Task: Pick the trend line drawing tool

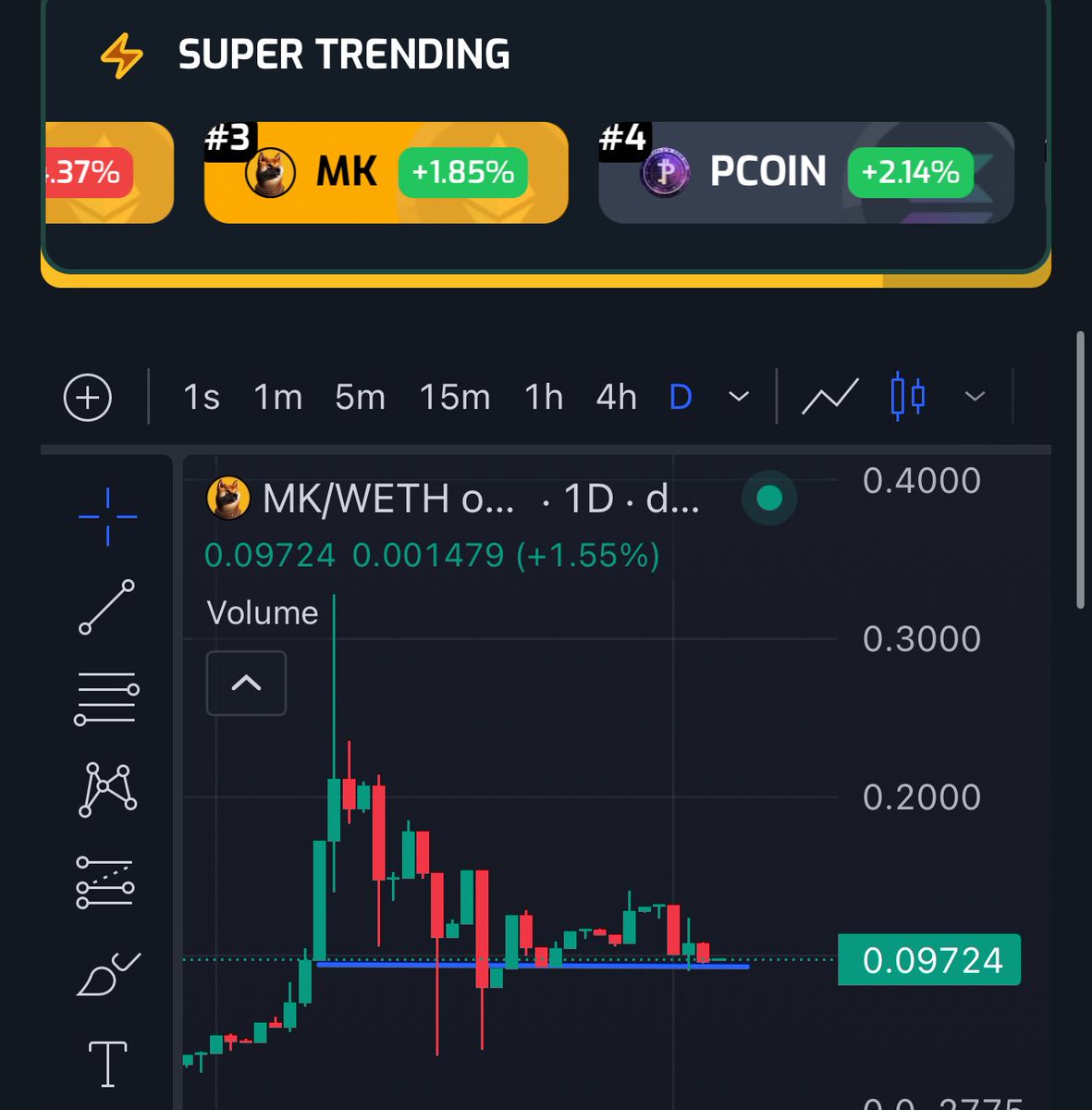Action: tap(107, 607)
